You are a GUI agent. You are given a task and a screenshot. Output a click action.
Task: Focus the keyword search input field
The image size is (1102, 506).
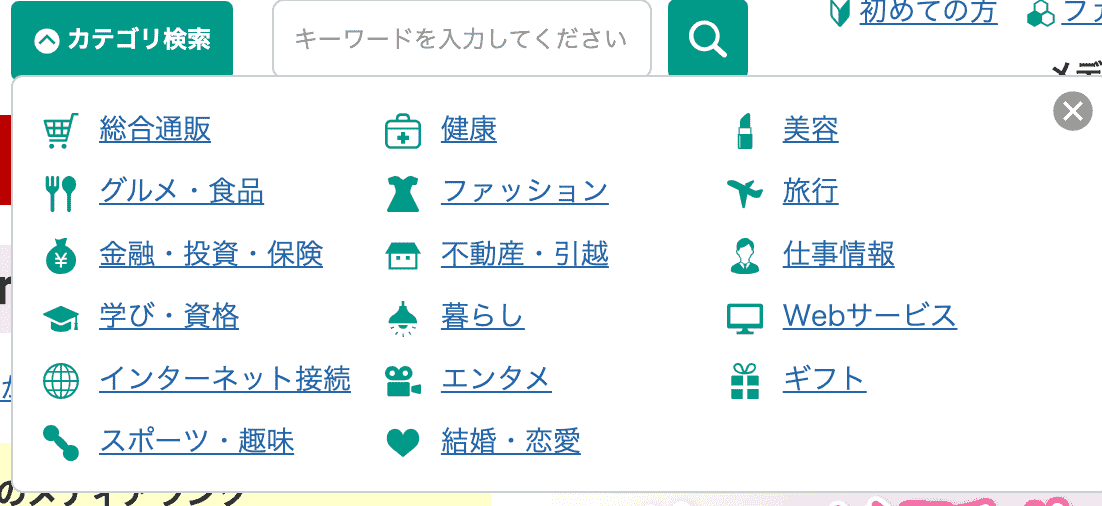[x=461, y=40]
